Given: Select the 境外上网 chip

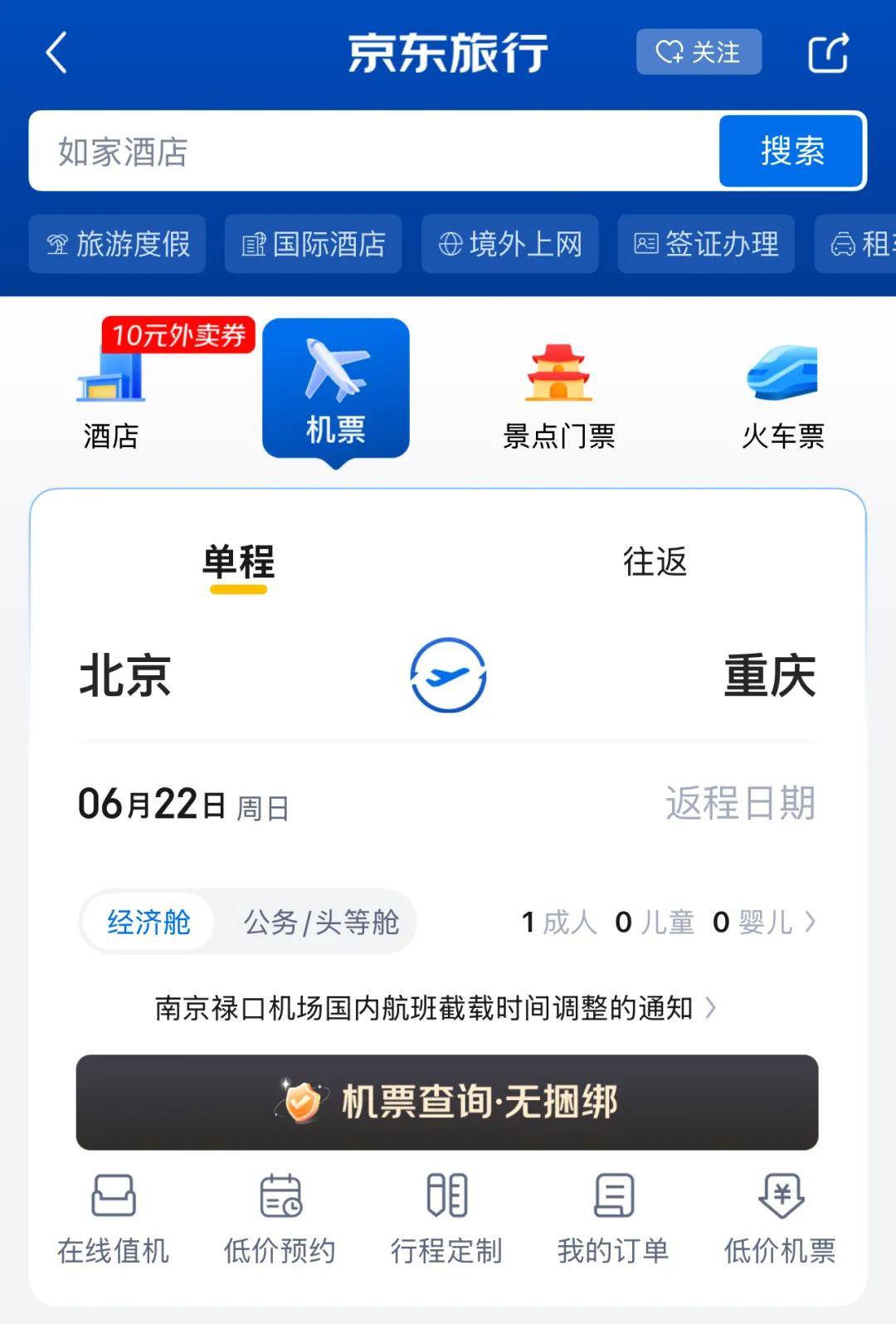Looking at the screenshot, I should (510, 244).
